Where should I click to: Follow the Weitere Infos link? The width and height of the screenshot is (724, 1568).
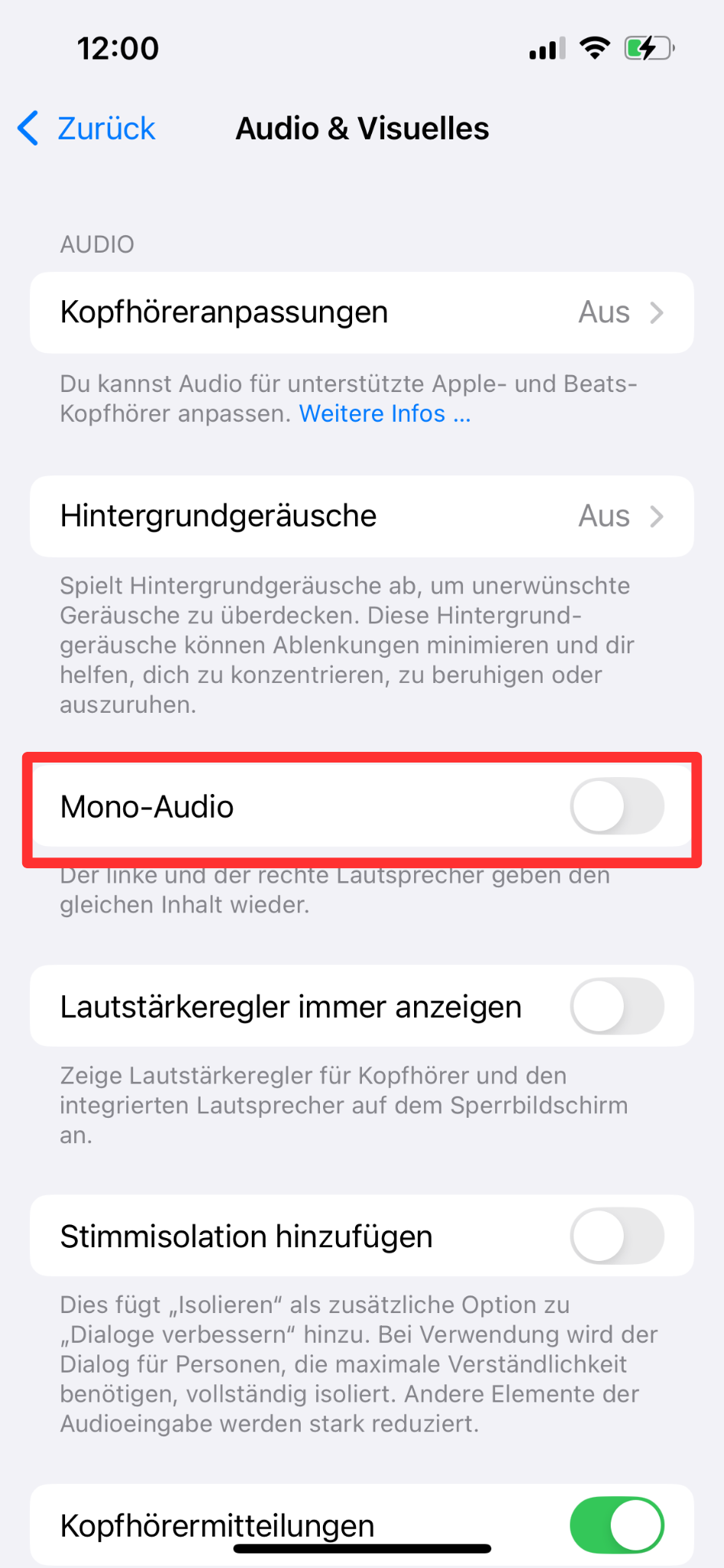[384, 413]
